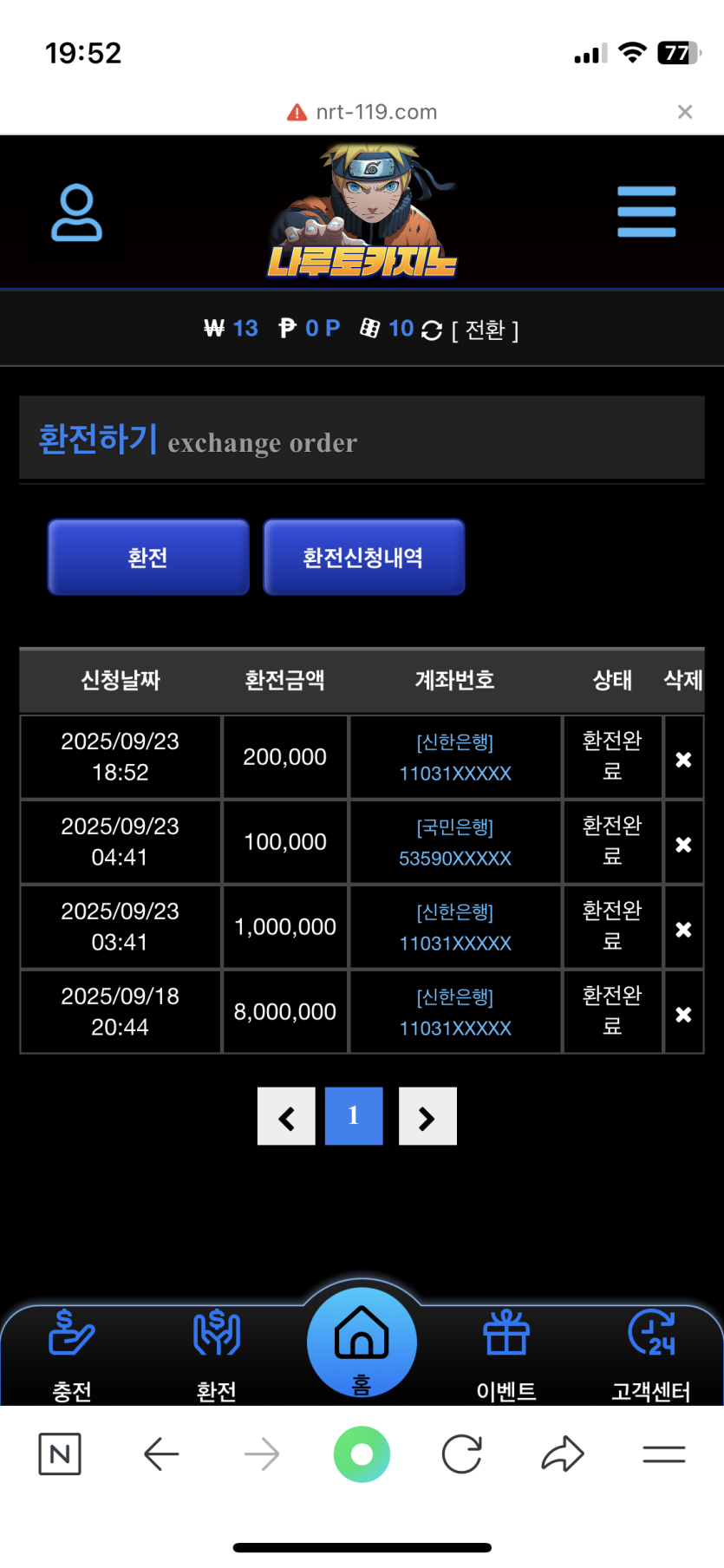This screenshot has width=724, height=1568.
Task: Close the nrt-119.com address bar
Action: [685, 112]
